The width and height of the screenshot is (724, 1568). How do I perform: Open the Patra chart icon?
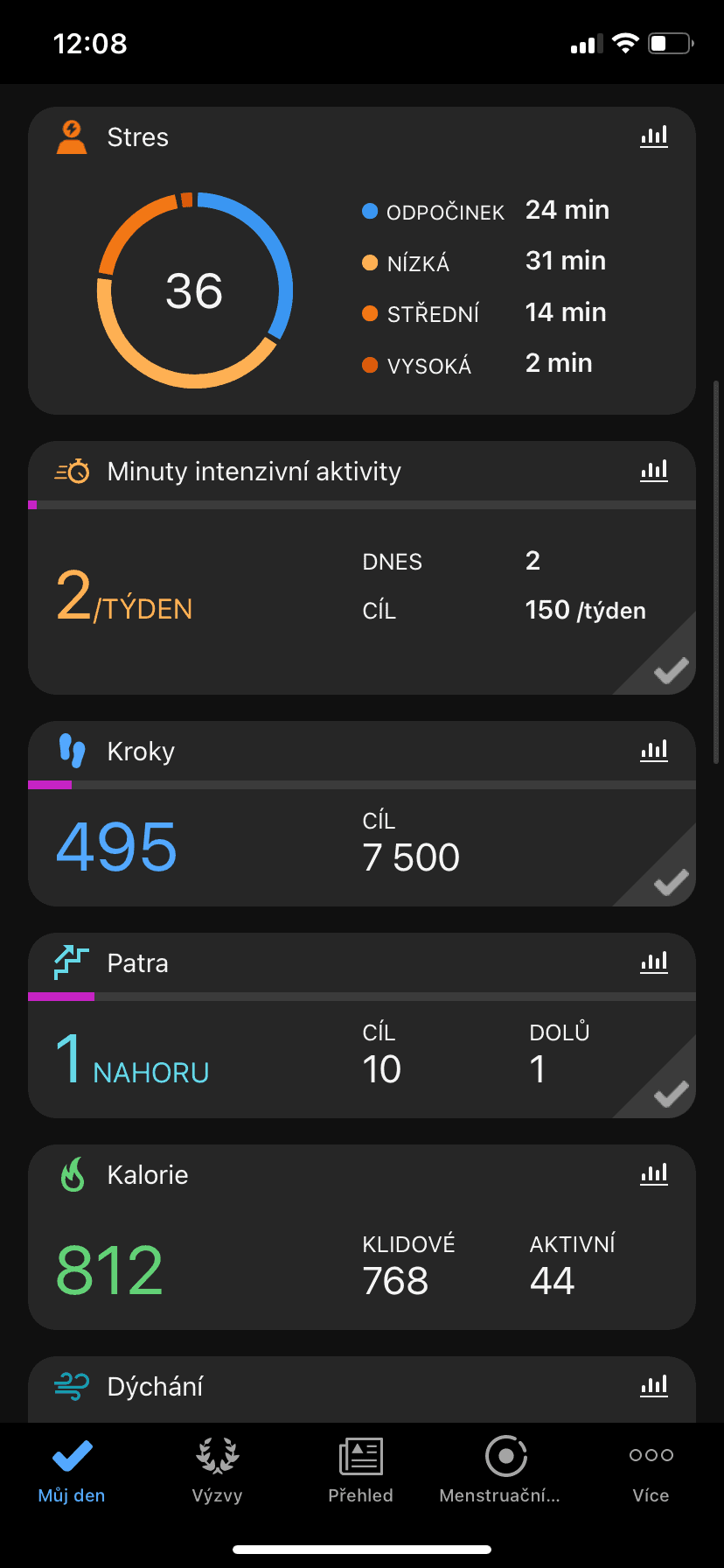(653, 963)
